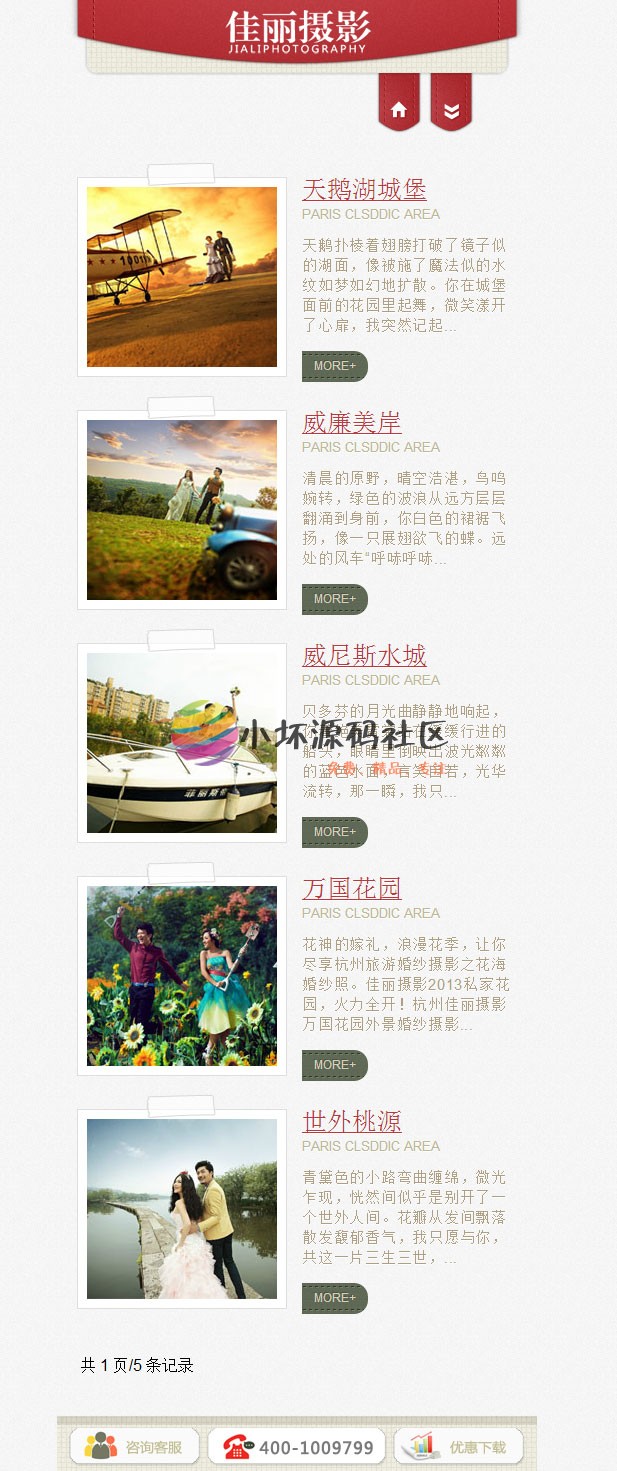617x1471 pixels.
Task: View the 威尼斯水城 yacht photo
Action: point(182,743)
